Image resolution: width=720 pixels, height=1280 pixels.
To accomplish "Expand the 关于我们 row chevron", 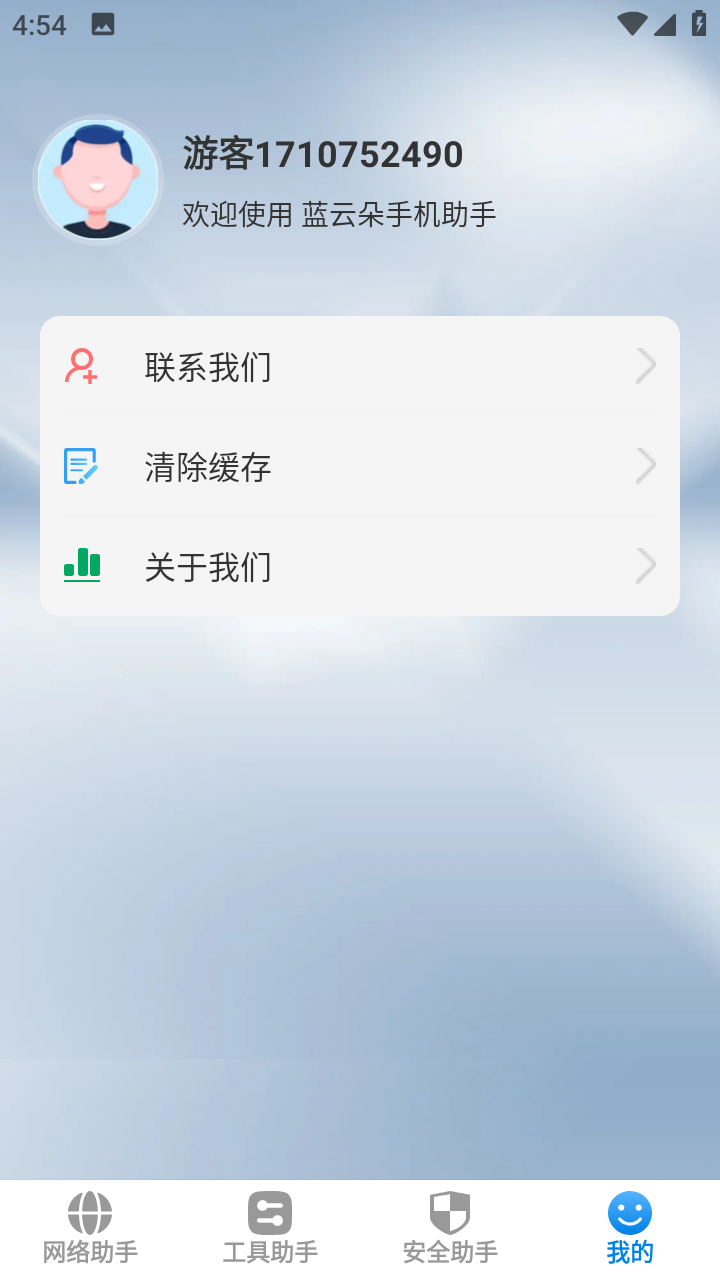I will pos(646,566).
